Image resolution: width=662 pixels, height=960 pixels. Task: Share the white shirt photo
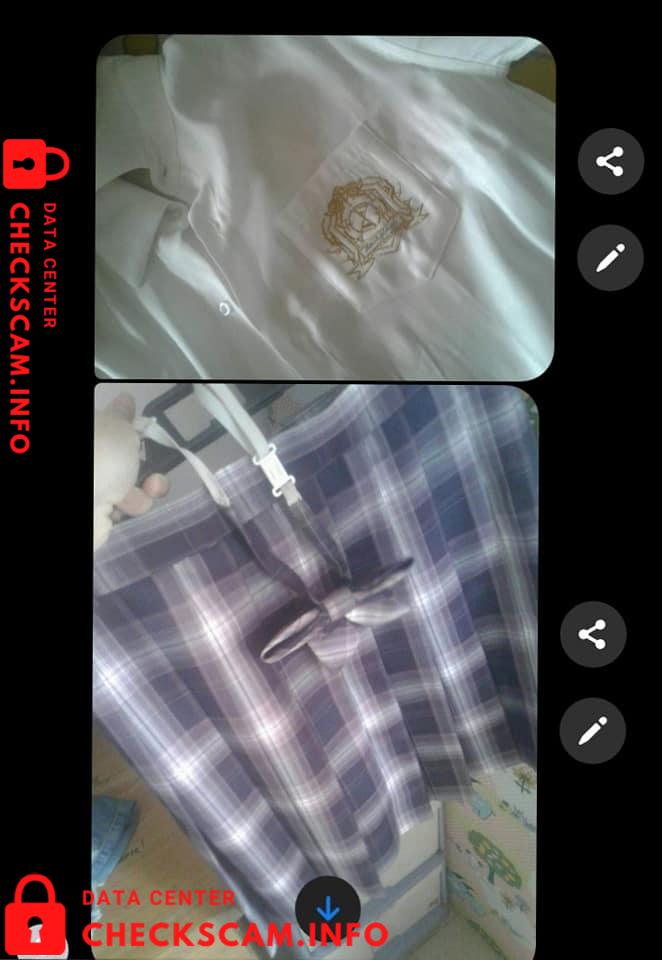click(610, 162)
